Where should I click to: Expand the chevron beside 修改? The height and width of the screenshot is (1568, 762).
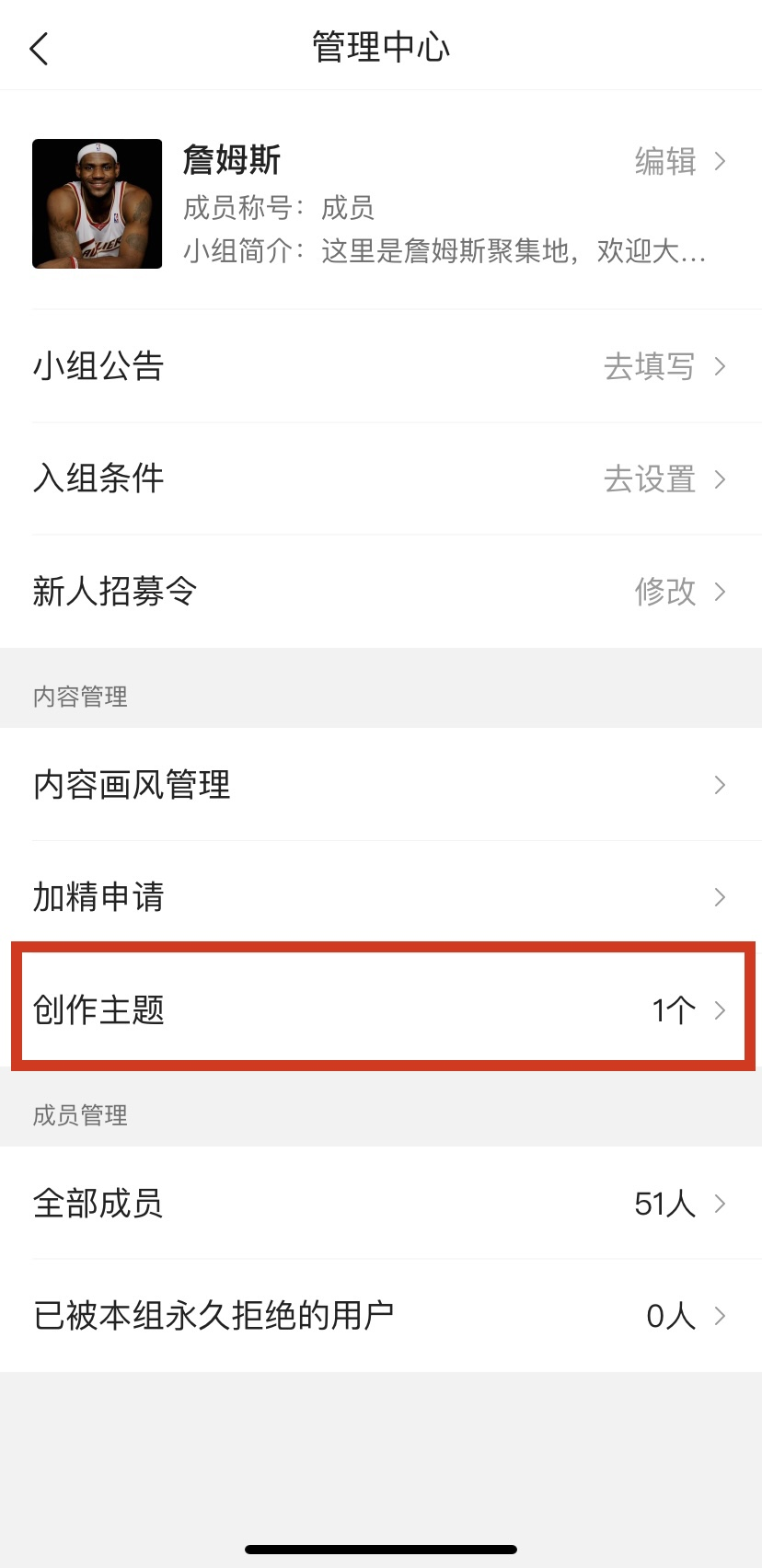(721, 593)
